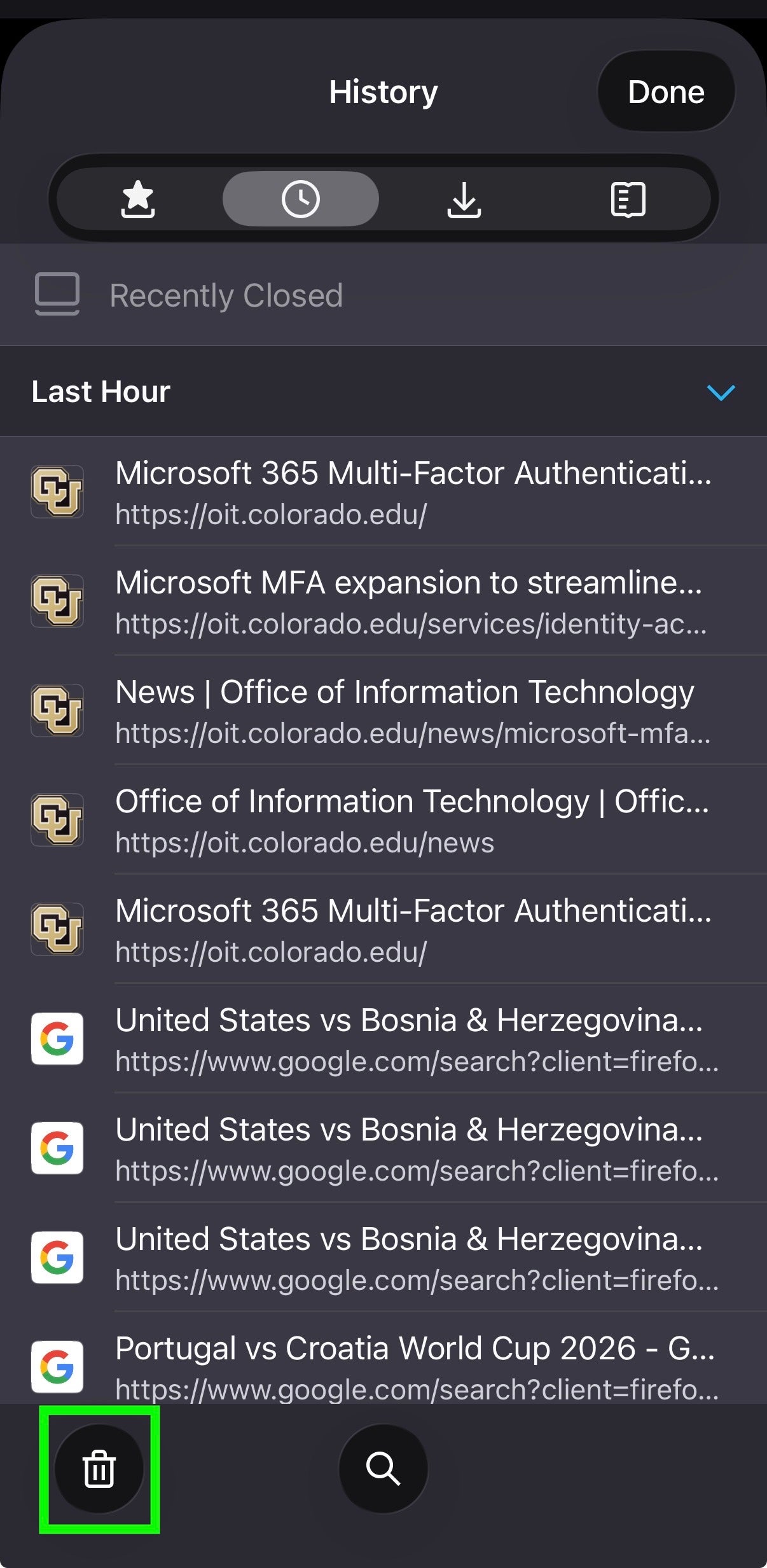Search the browsing history

383,1469
